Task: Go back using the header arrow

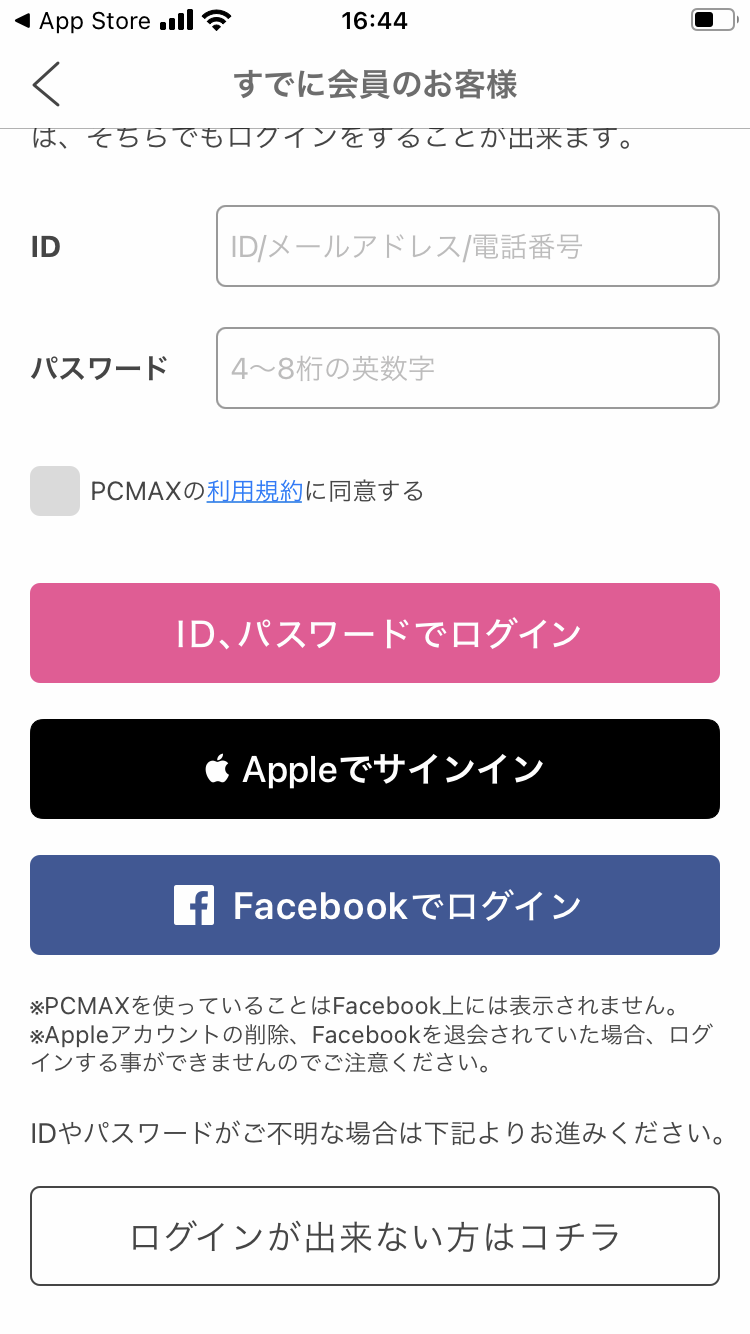Action: [46, 84]
